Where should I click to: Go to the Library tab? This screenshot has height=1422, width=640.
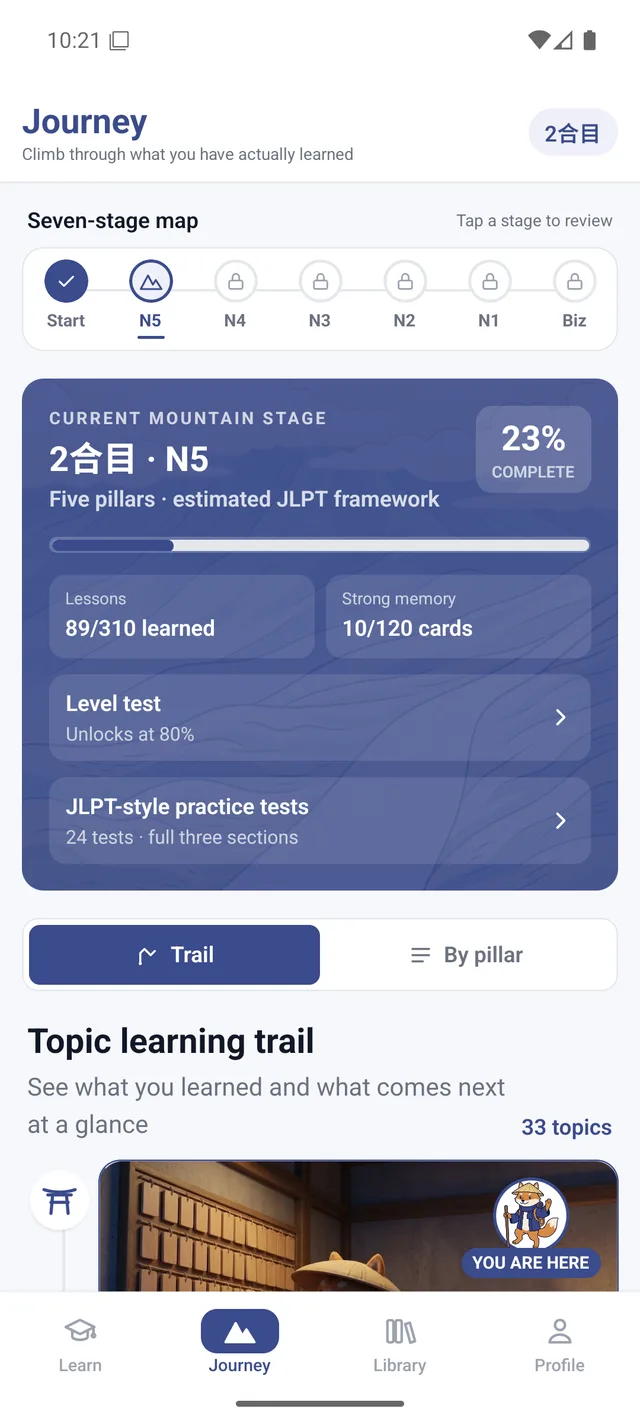400,1345
